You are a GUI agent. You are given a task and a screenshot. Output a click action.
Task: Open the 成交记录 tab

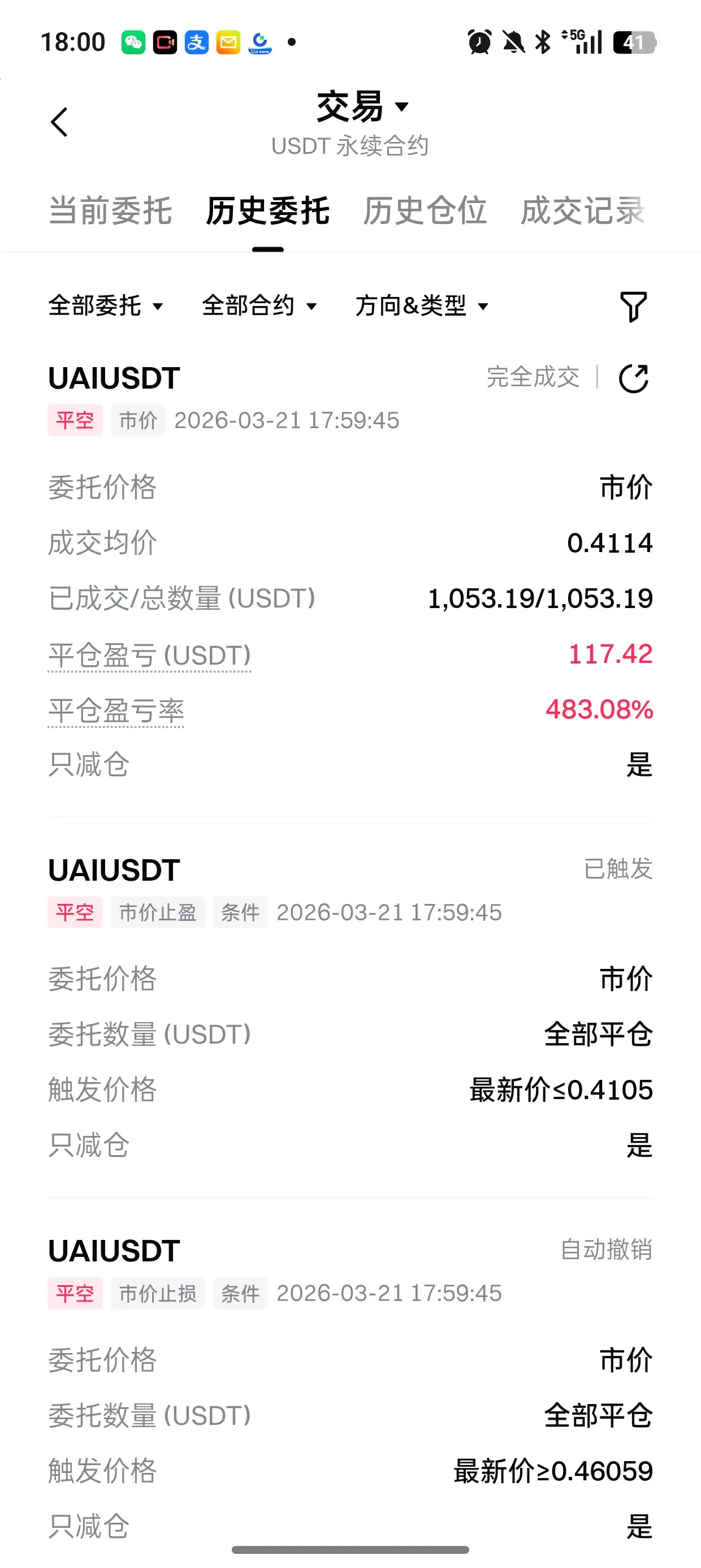(582, 211)
